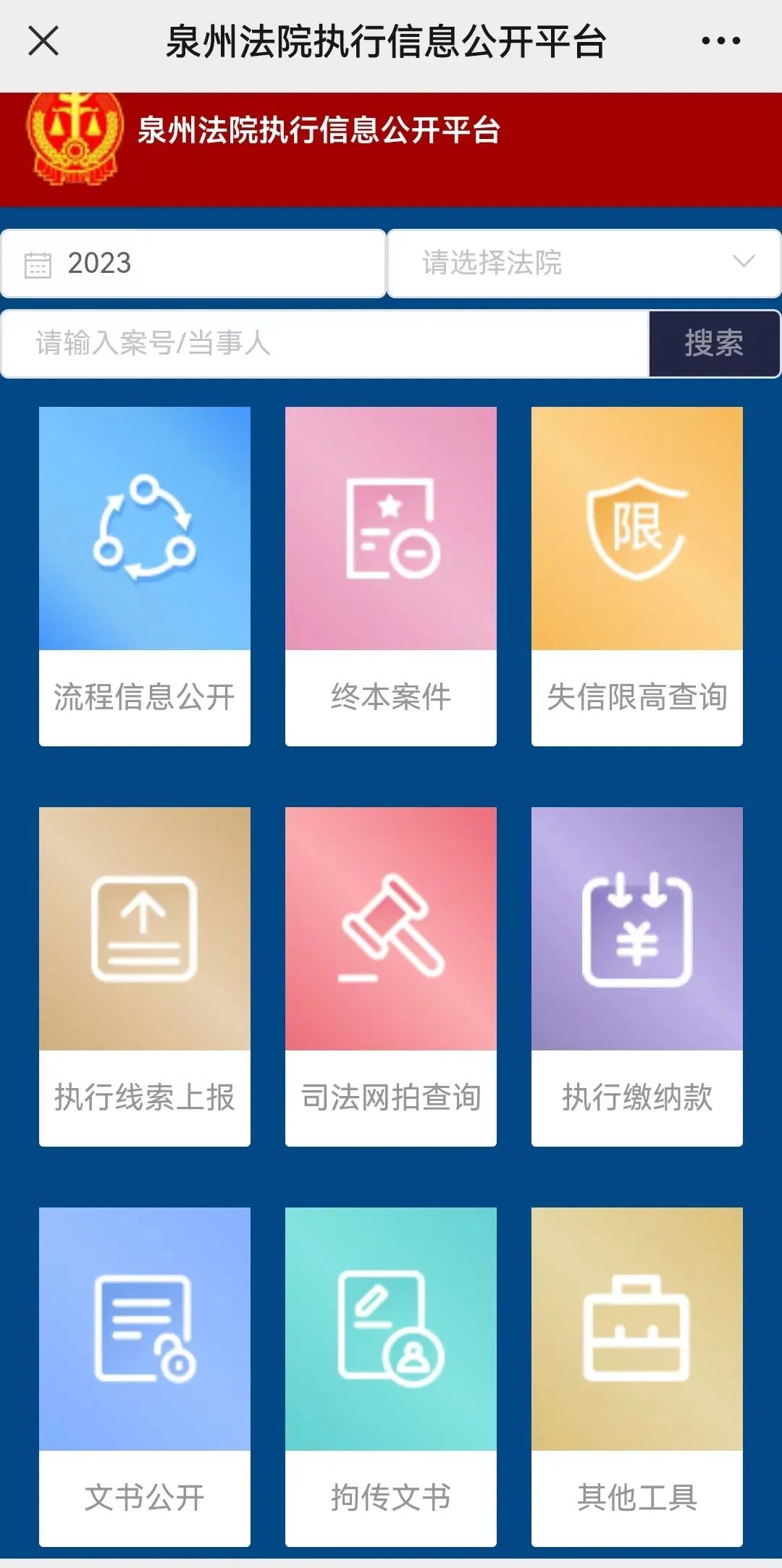The image size is (782, 1568).
Task: Open the 失信限高查询 tile
Action: coord(637,576)
